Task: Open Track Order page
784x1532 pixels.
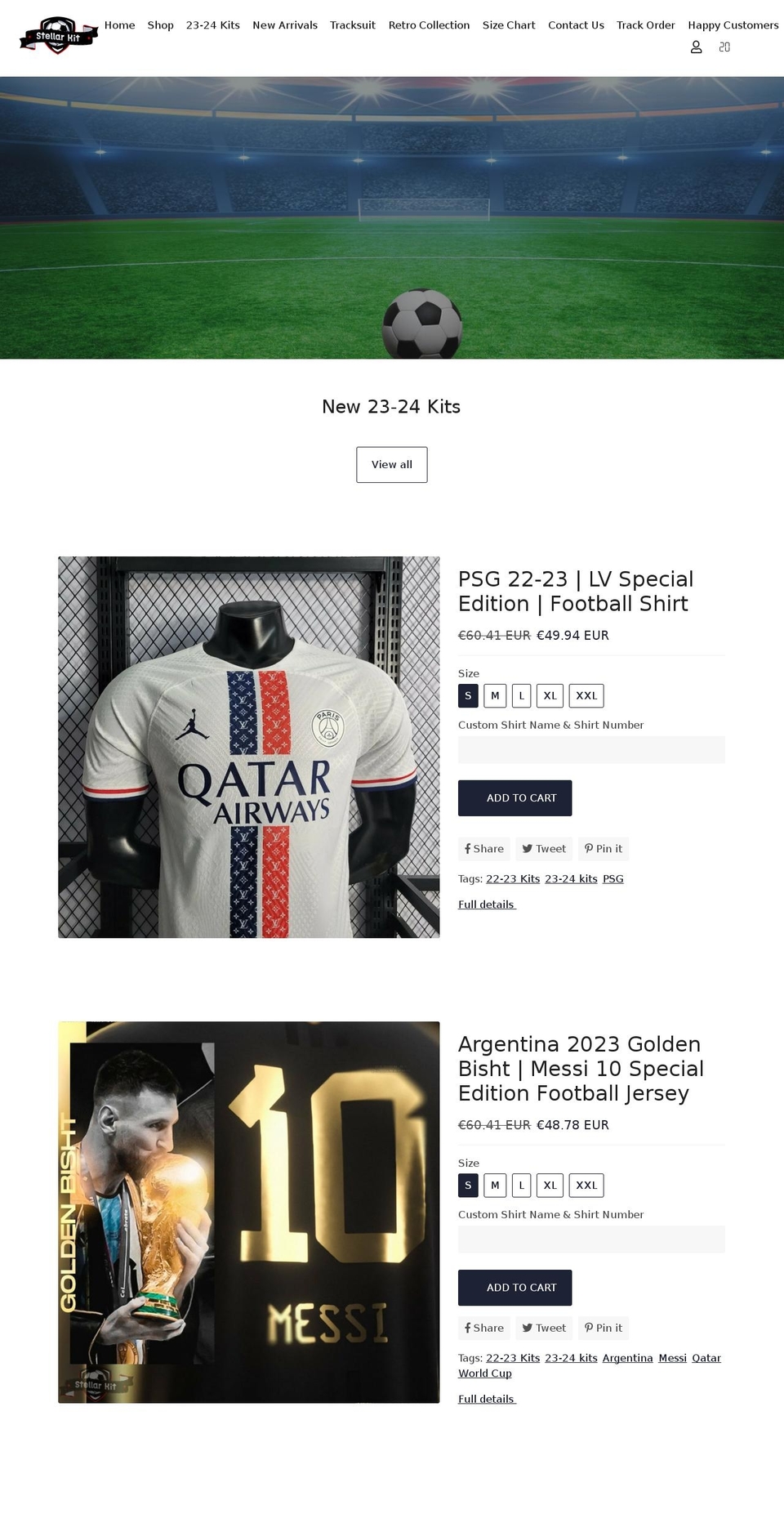Action: tap(645, 25)
